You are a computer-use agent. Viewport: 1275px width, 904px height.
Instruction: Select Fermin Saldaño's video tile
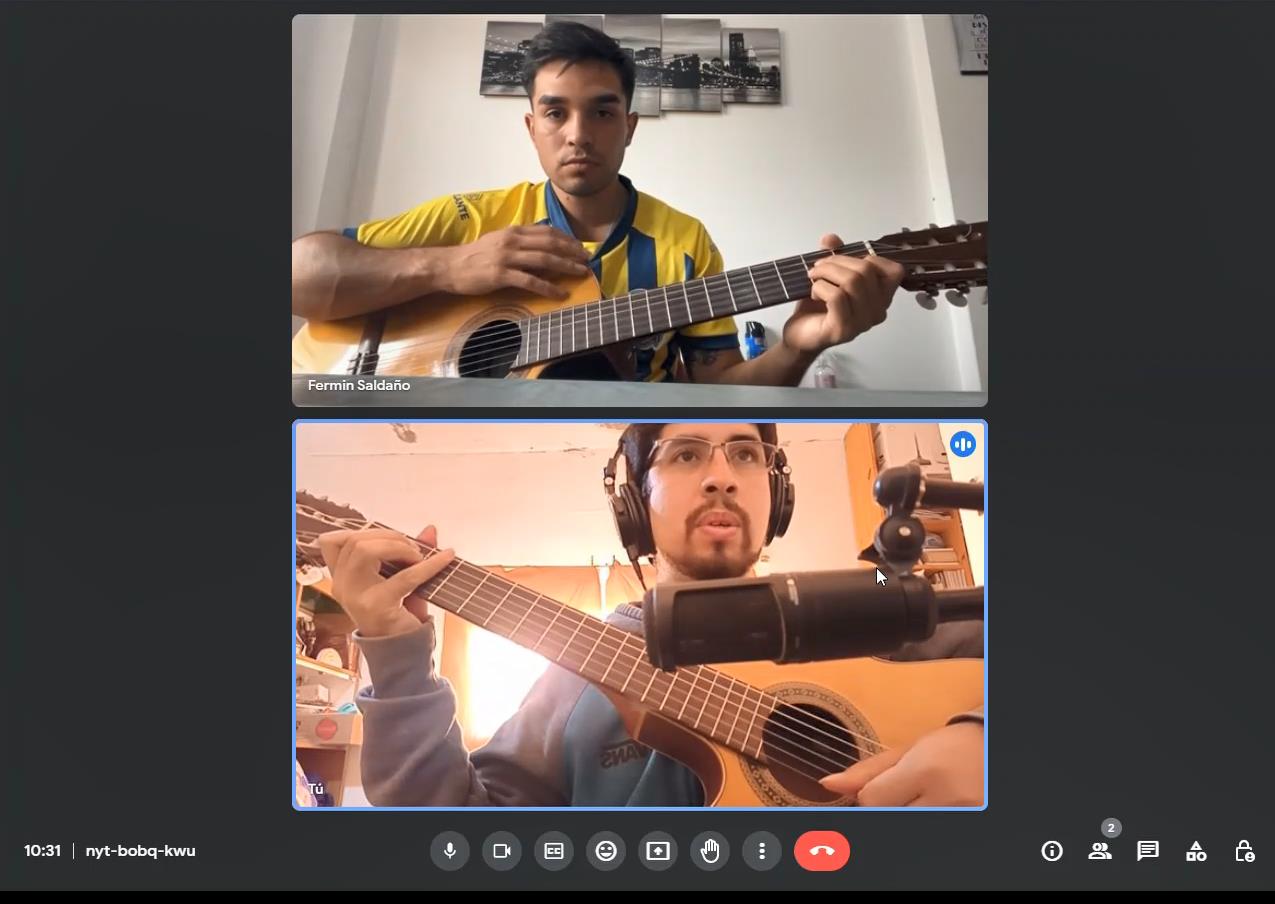coord(640,210)
